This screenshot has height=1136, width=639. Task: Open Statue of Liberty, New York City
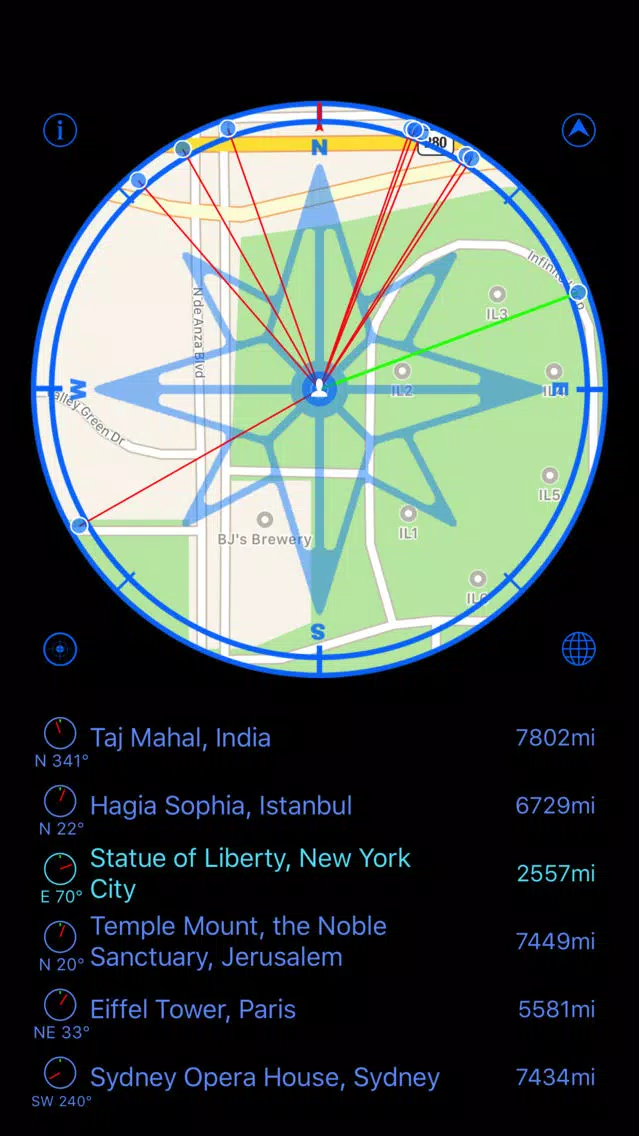320,874
